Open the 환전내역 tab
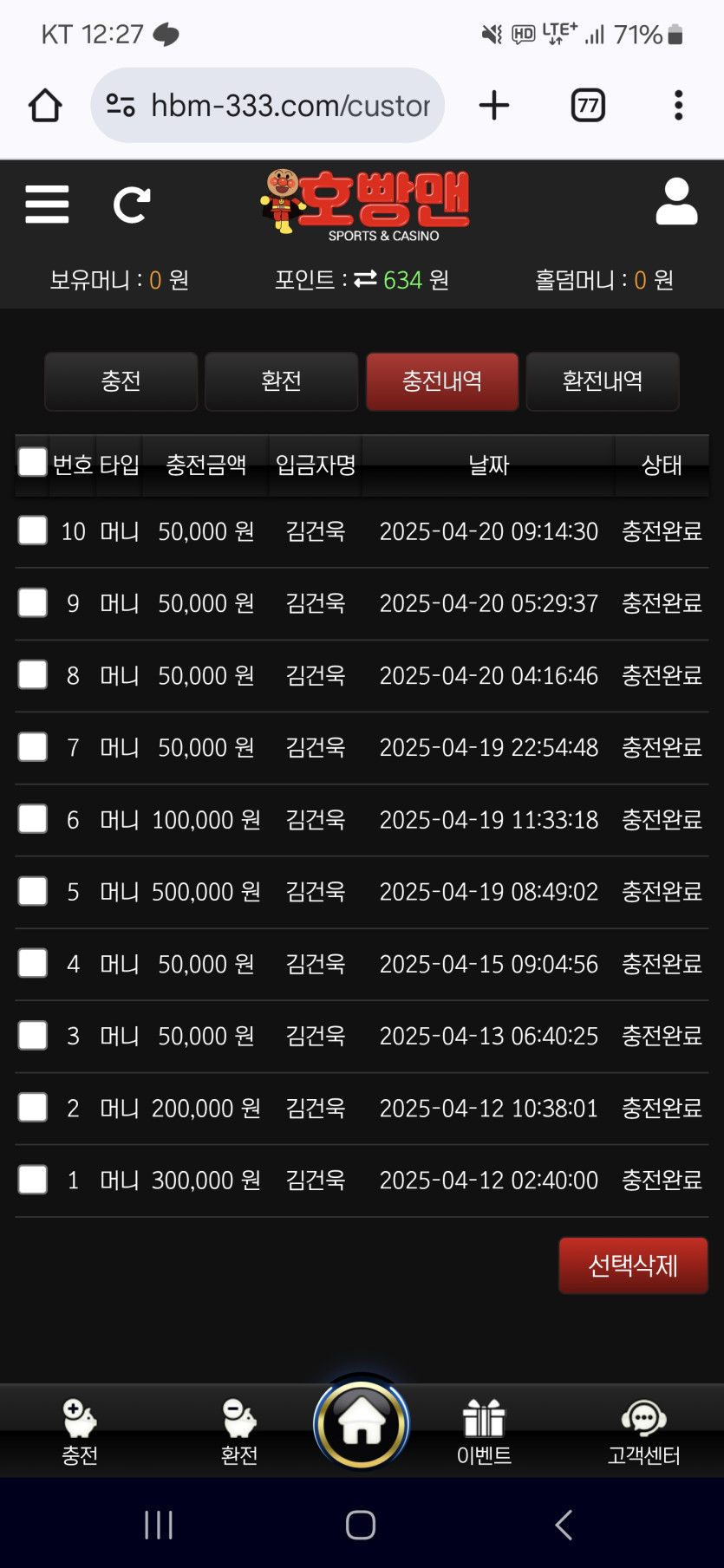724x1568 pixels. tap(603, 381)
